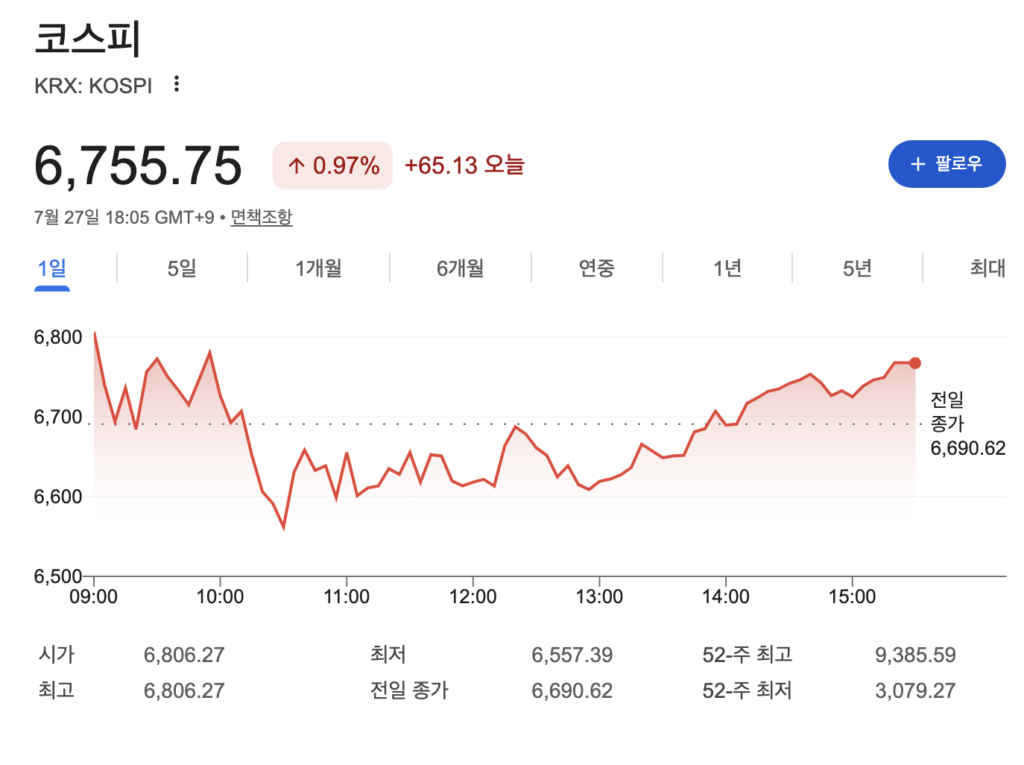Show the 6개월 chart range
1024x765 pixels.
pyautogui.click(x=460, y=268)
